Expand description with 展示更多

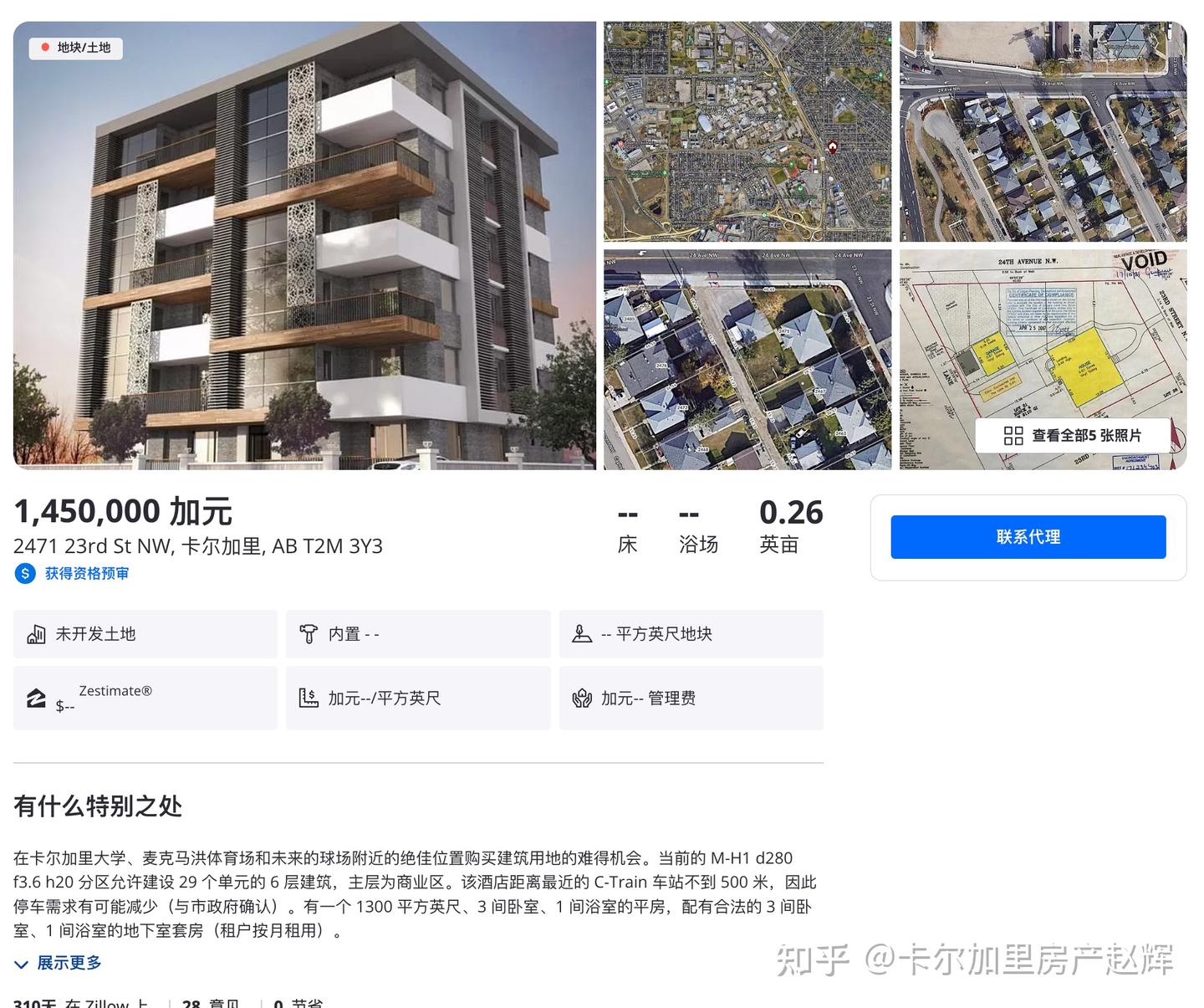pyautogui.click(x=59, y=963)
